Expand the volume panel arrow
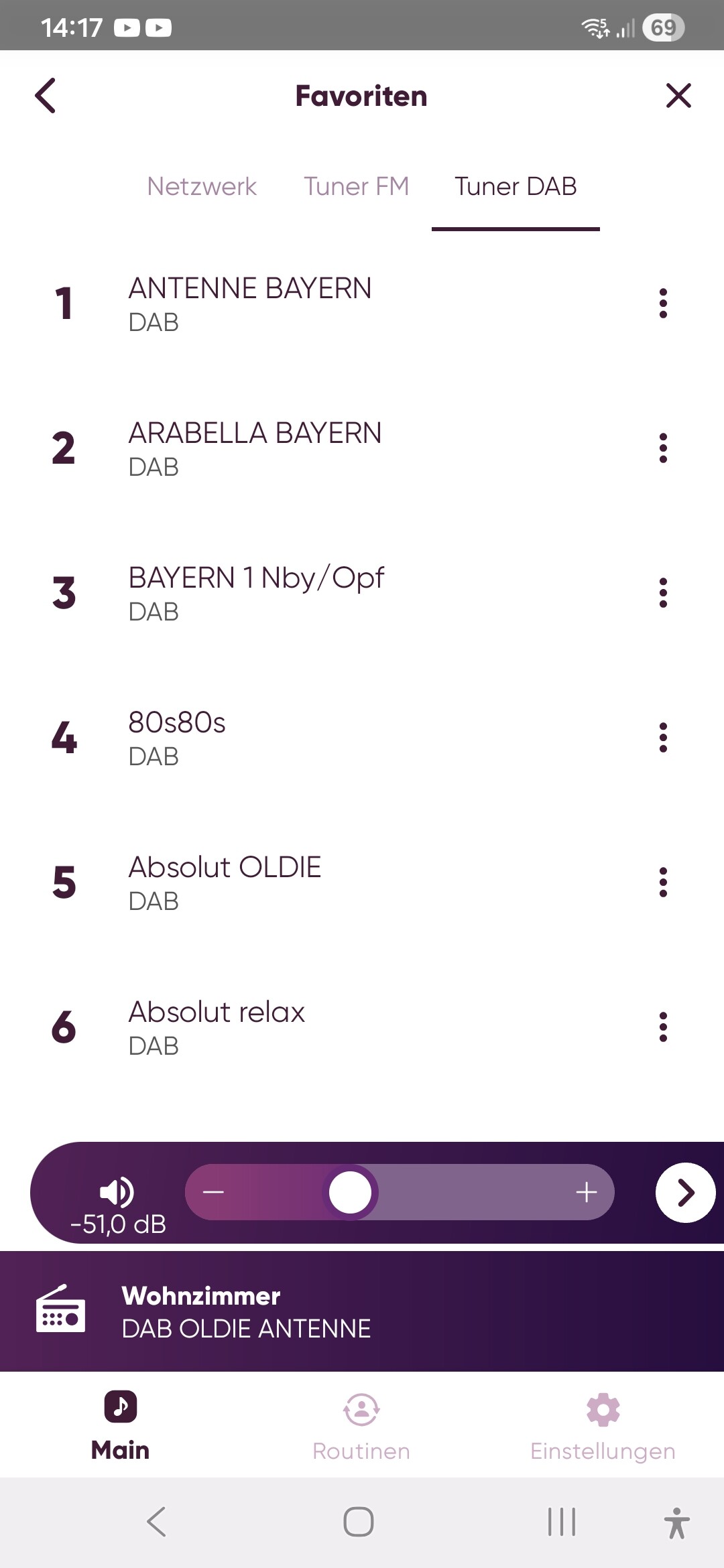The height and width of the screenshot is (1568, 724). pos(685,1193)
